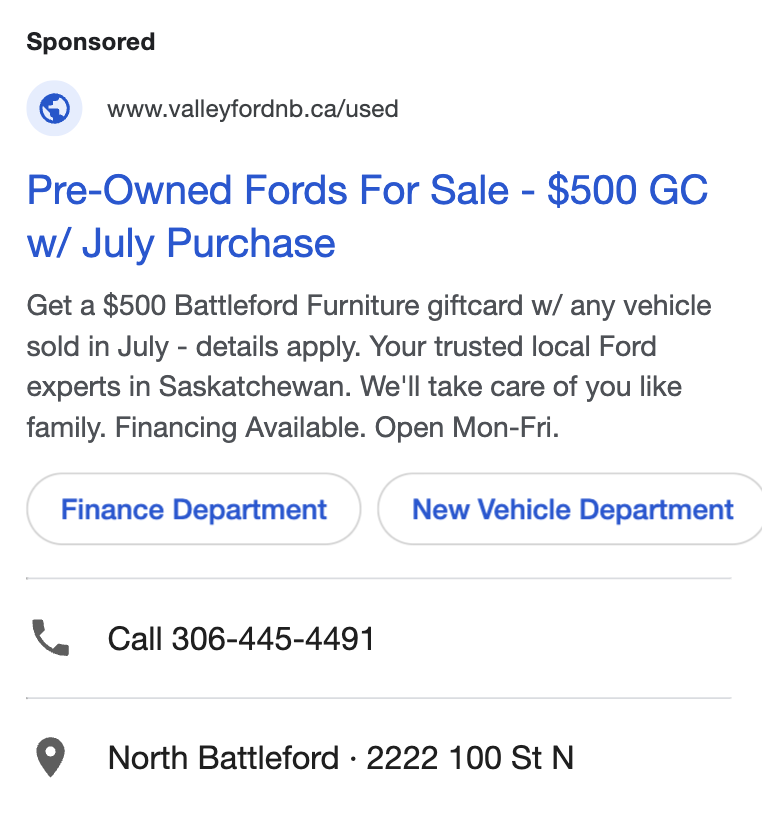This screenshot has height=816, width=762.
Task: Open the North Battleford 2222 100 St N location
Action: (x=340, y=758)
